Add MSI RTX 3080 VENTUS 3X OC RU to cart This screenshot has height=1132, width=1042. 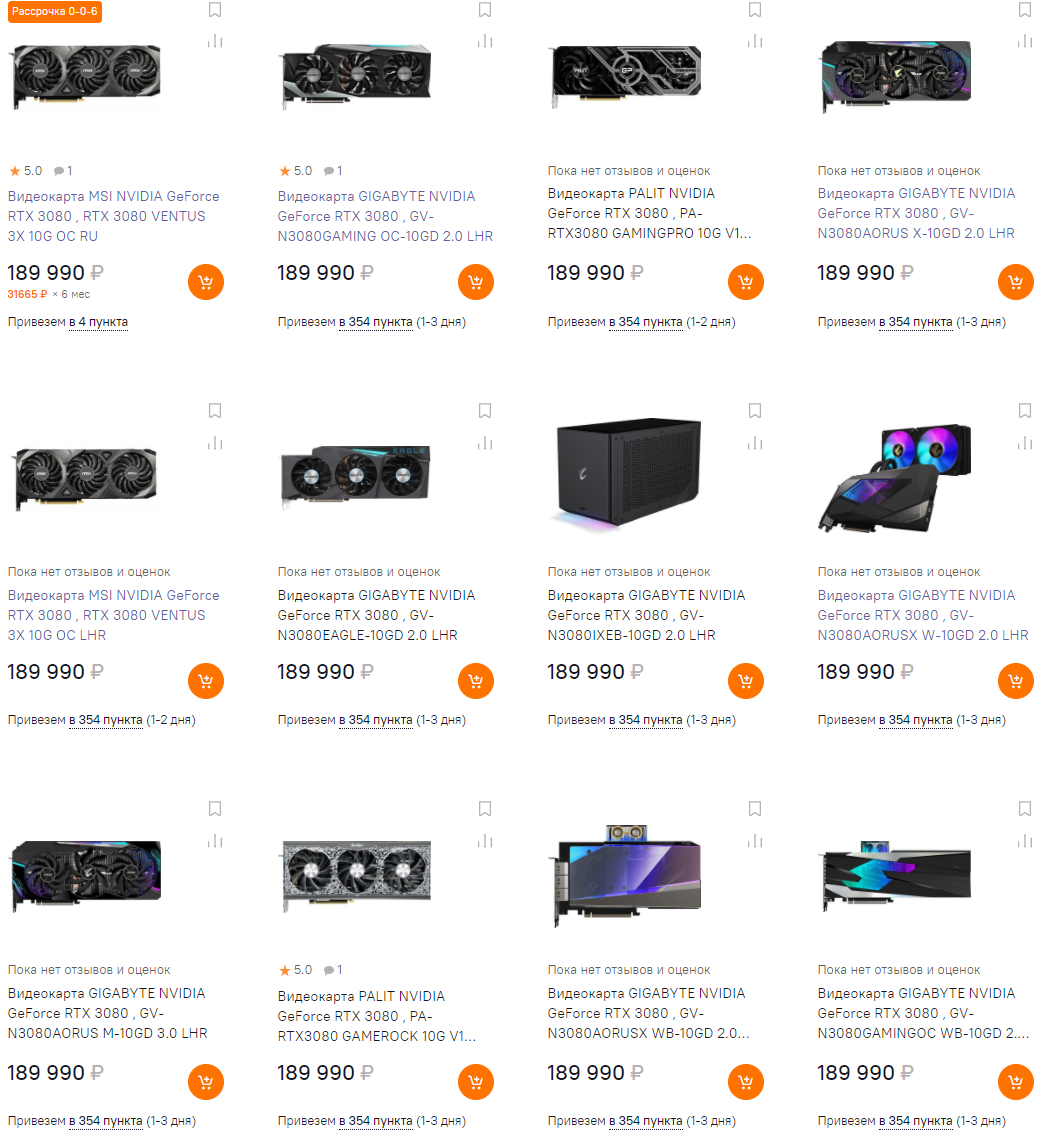206,282
